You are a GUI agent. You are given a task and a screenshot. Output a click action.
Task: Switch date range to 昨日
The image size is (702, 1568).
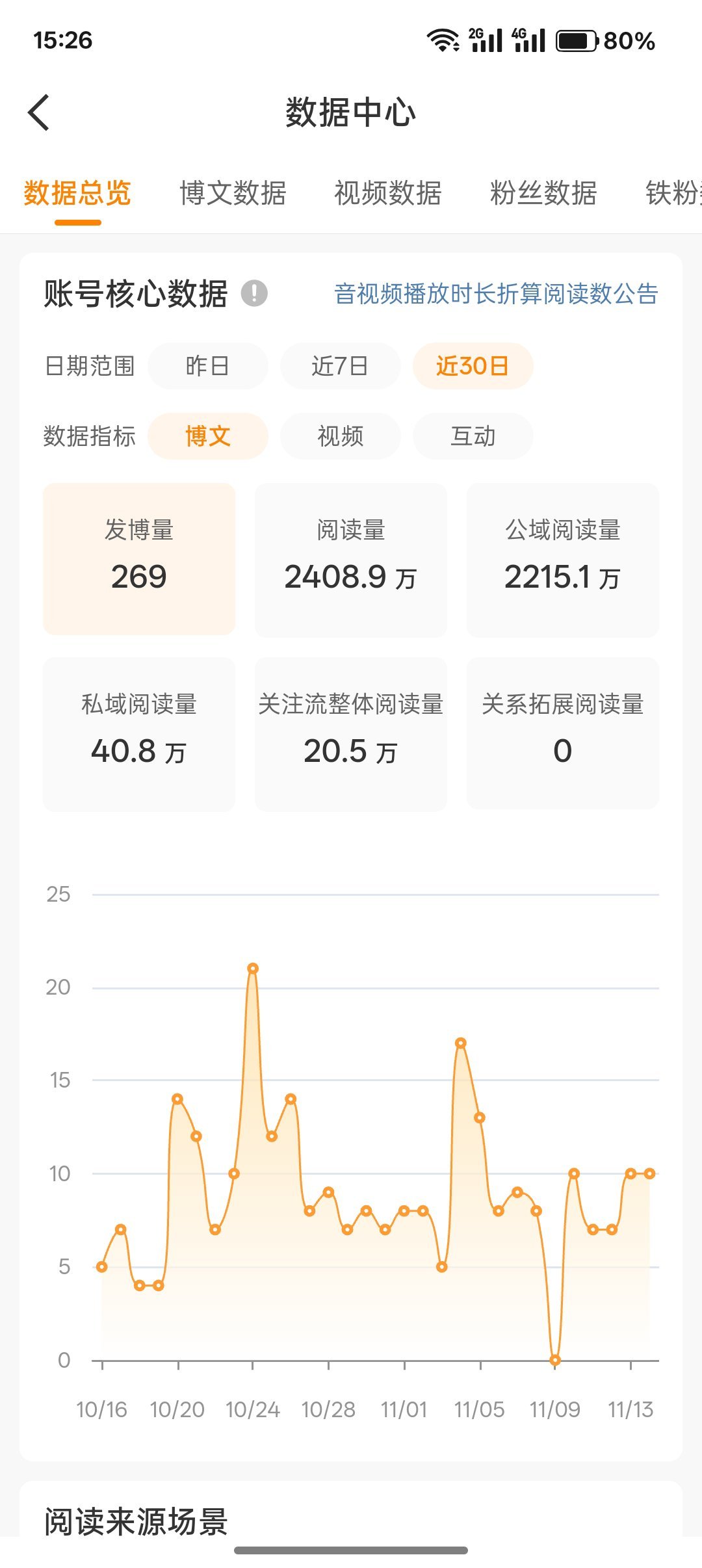pos(208,366)
